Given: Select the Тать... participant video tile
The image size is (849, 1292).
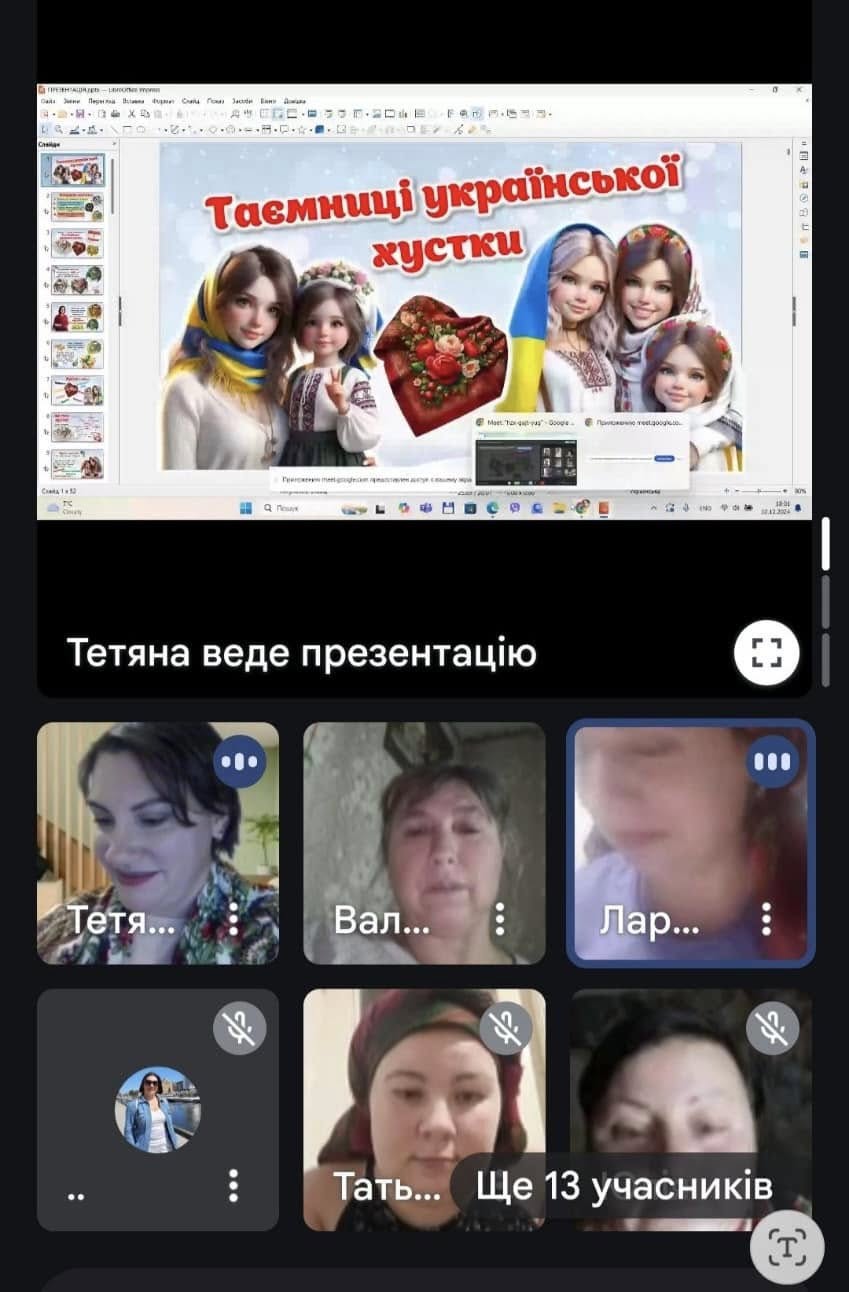Looking at the screenshot, I should pos(400,1090).
